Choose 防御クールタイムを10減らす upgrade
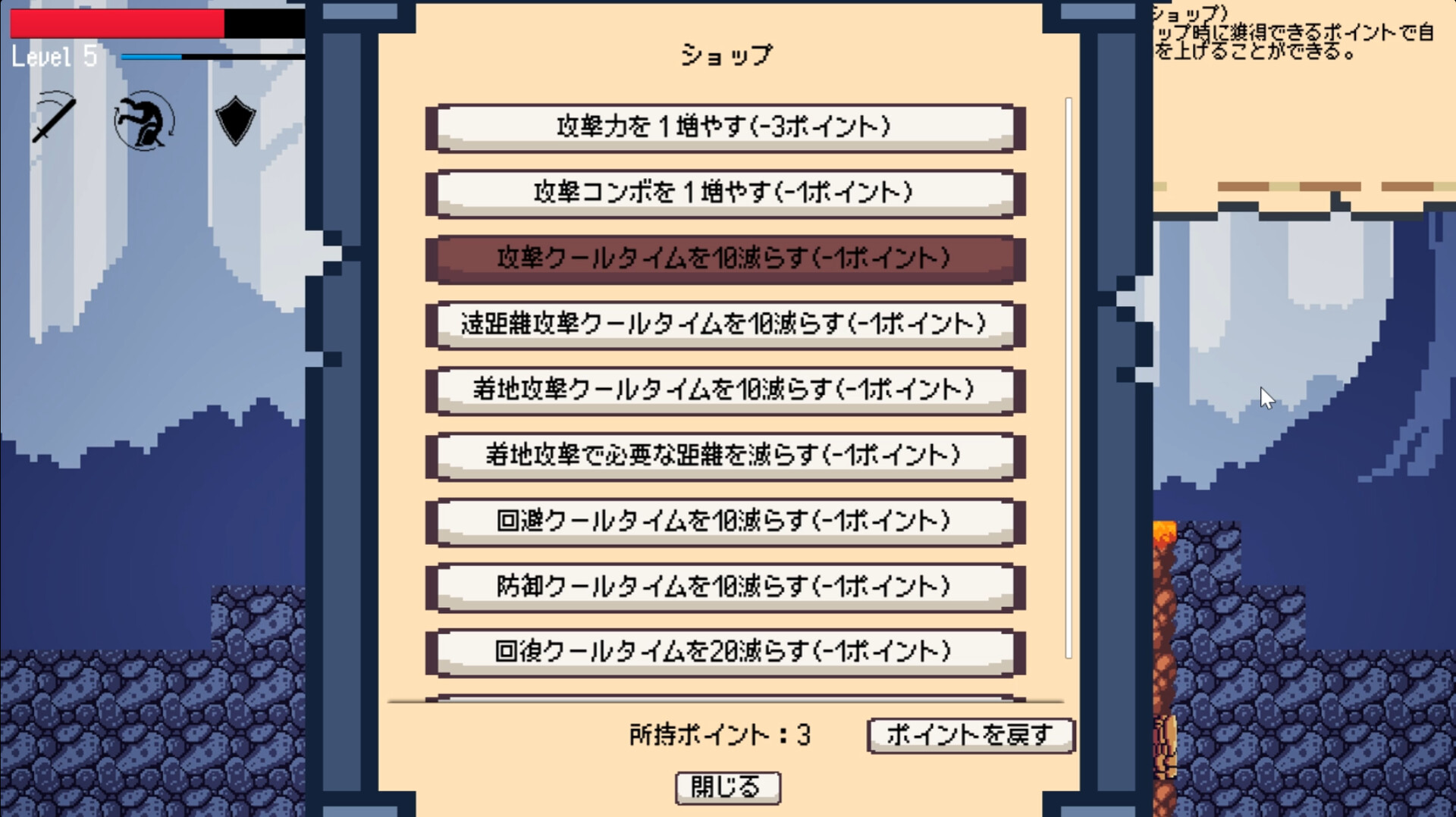Screen dimensions: 1456x817 [725, 587]
